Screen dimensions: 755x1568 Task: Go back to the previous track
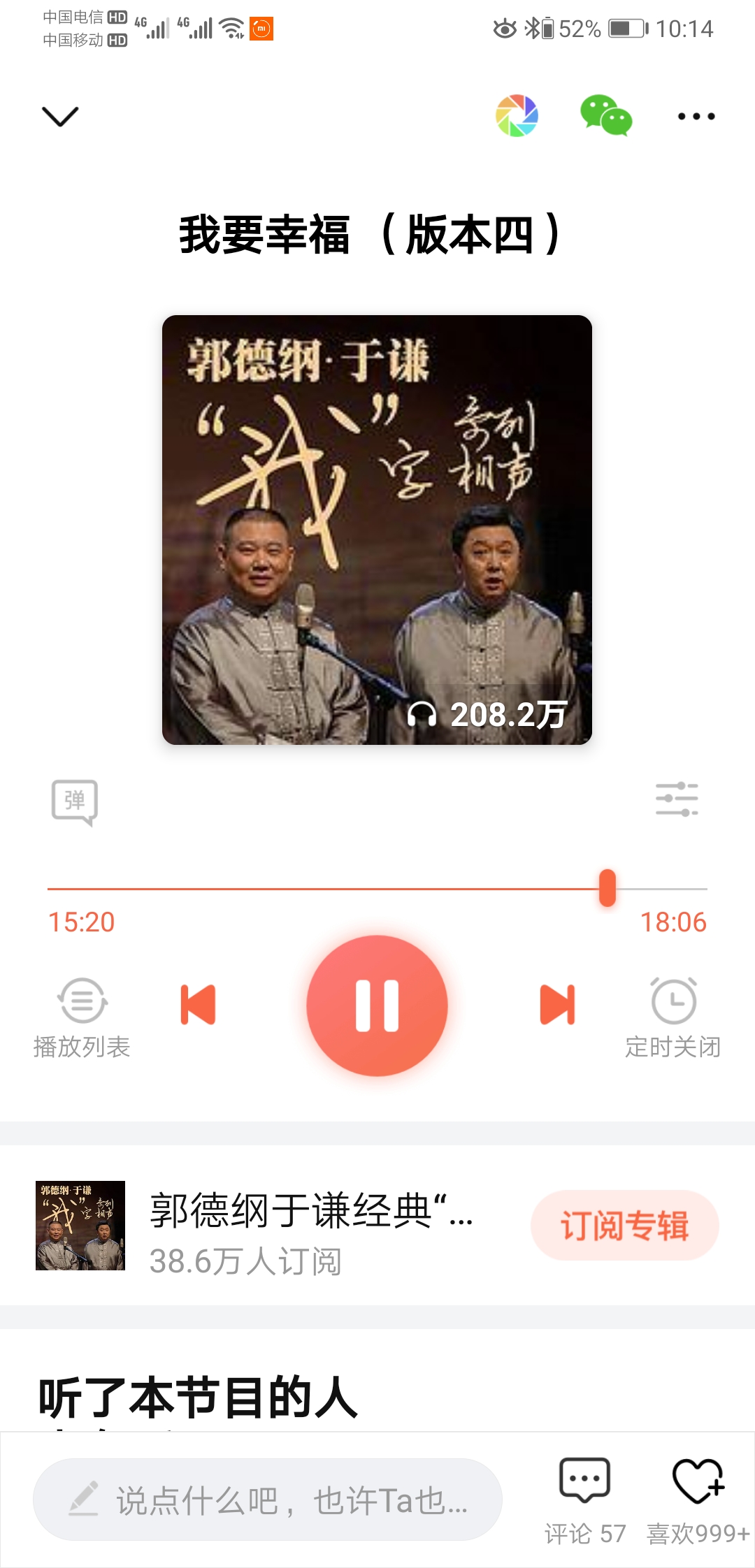click(x=199, y=1004)
